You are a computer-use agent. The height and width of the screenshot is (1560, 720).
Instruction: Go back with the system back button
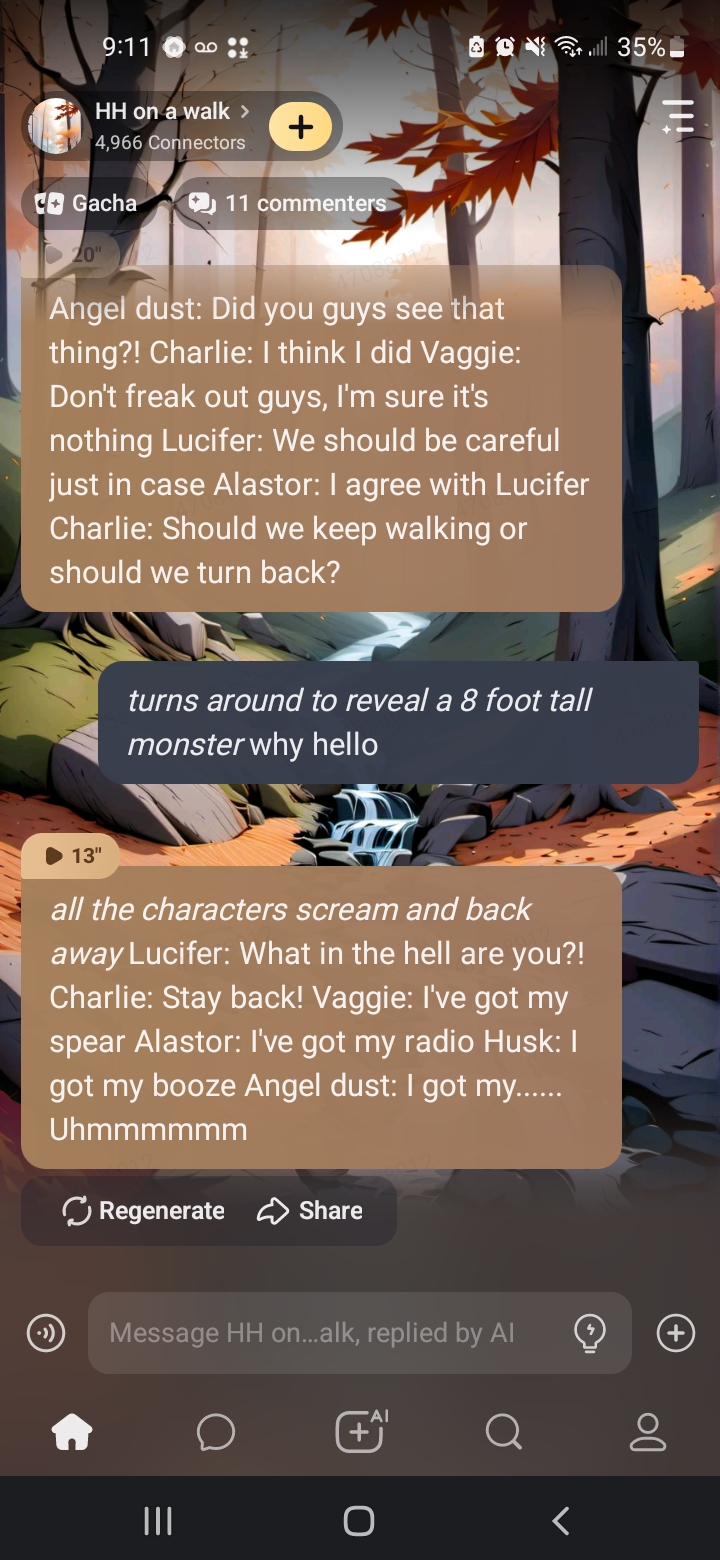click(561, 1521)
